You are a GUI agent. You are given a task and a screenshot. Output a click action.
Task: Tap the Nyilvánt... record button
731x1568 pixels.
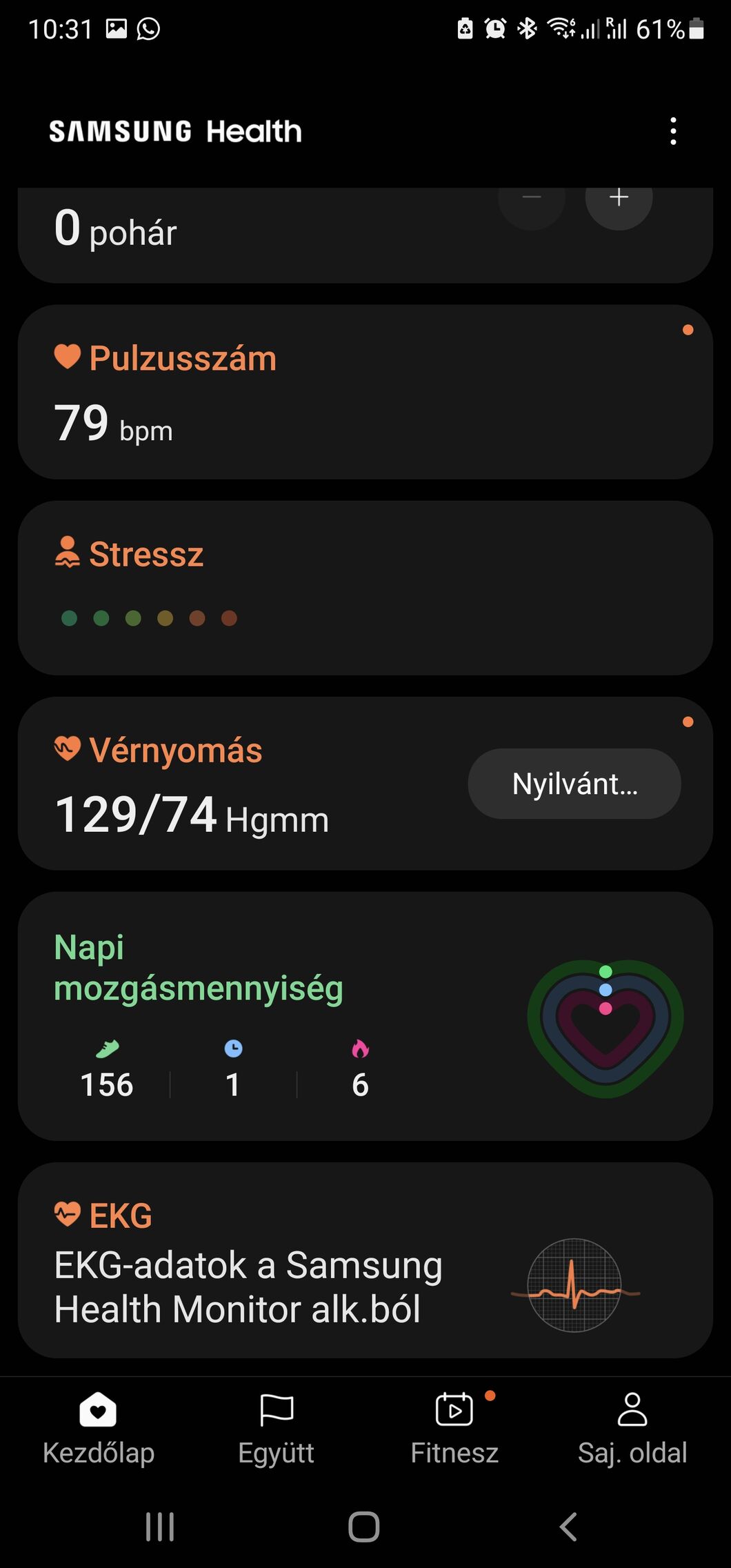574,784
